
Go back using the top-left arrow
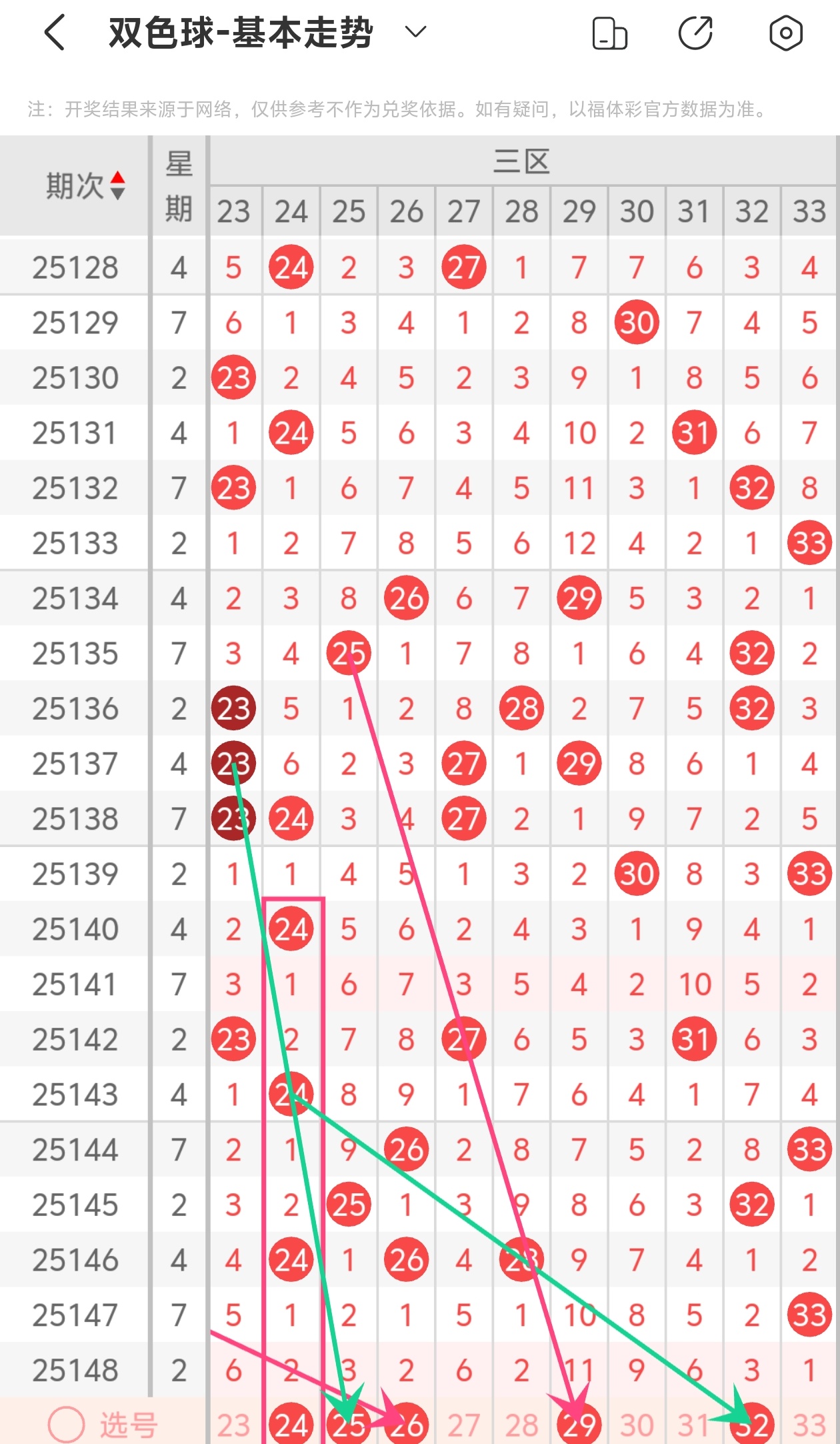[x=55, y=32]
